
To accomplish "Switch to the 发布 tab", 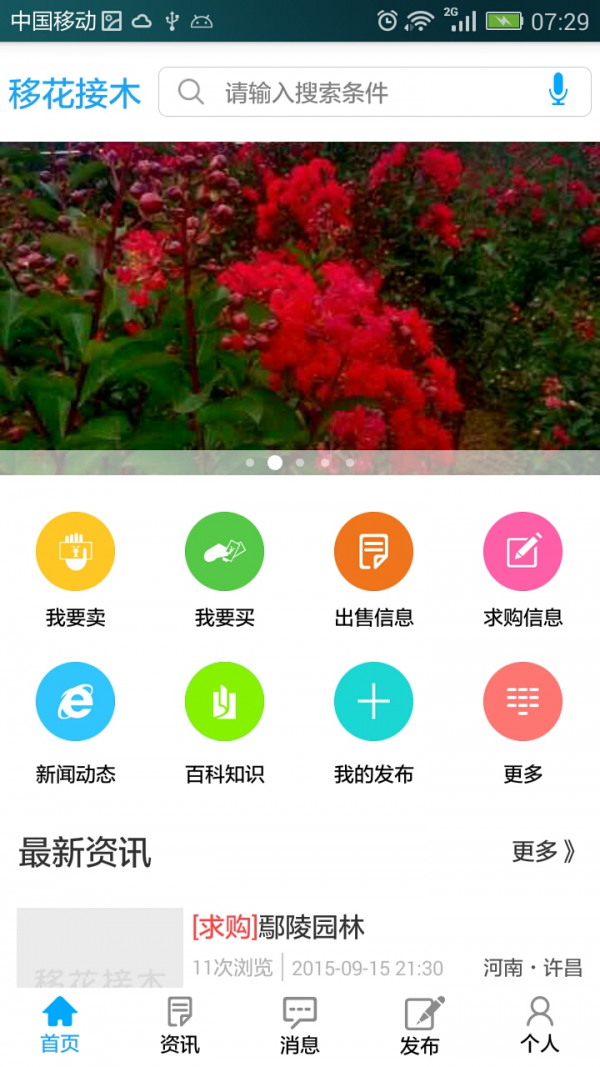I will [420, 1027].
